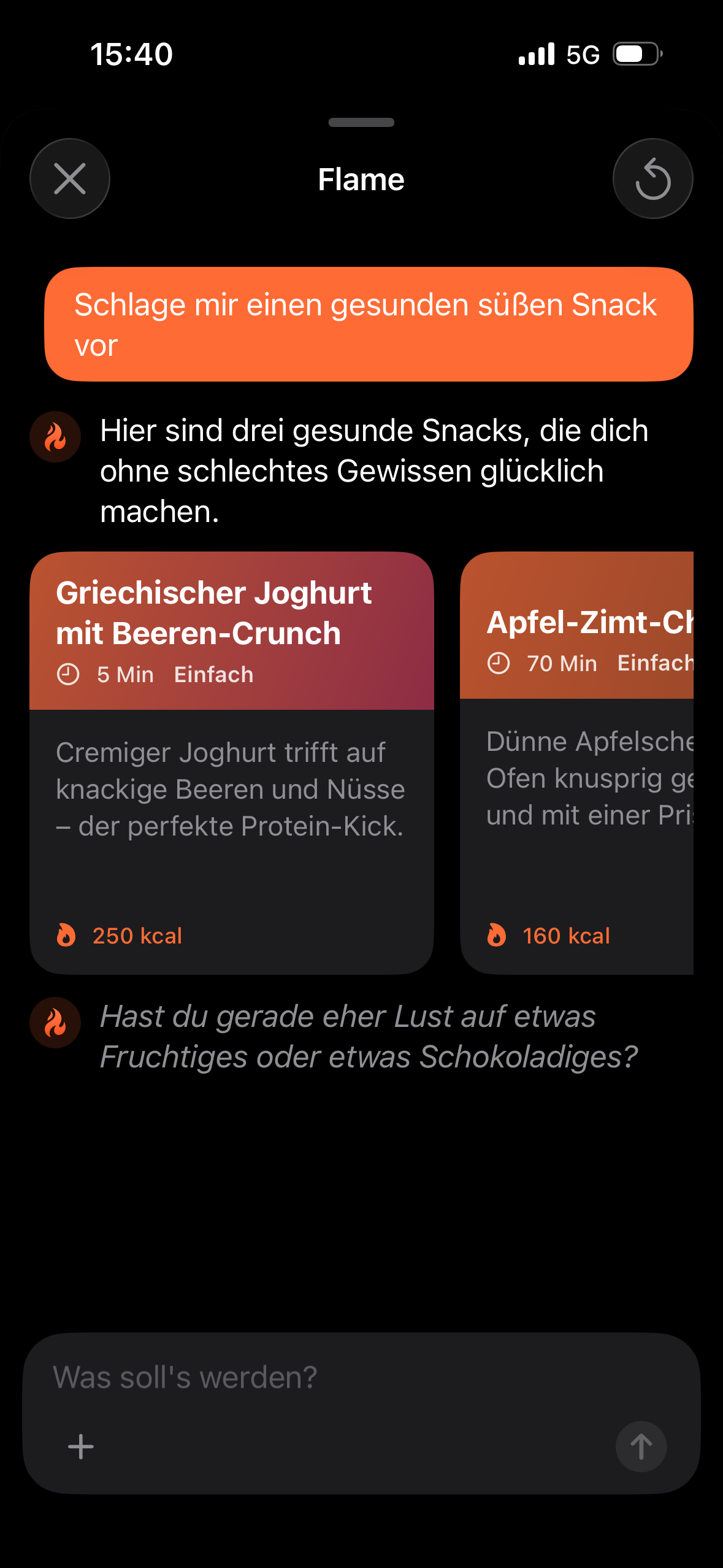This screenshot has width=723, height=1568.
Task: Tap the flame calorie icon showing 250 kcal
Action: 65,935
